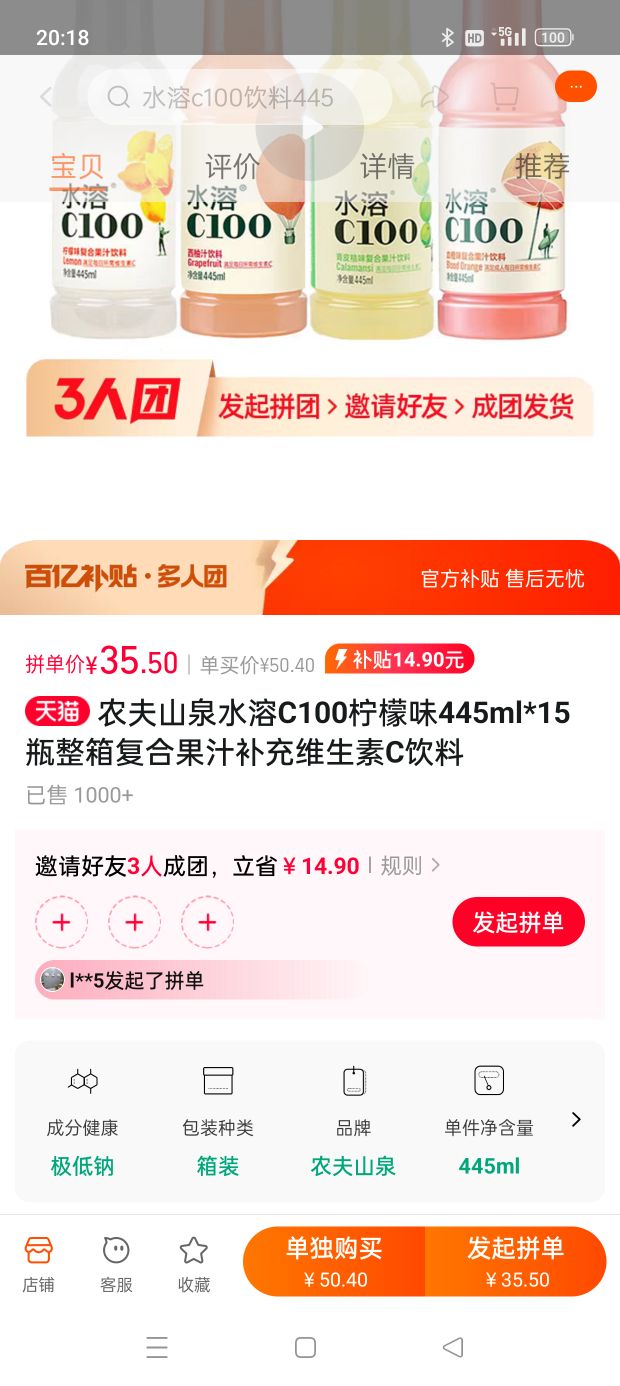Play the product video
Screen dimensions: 620x1386
point(309,128)
